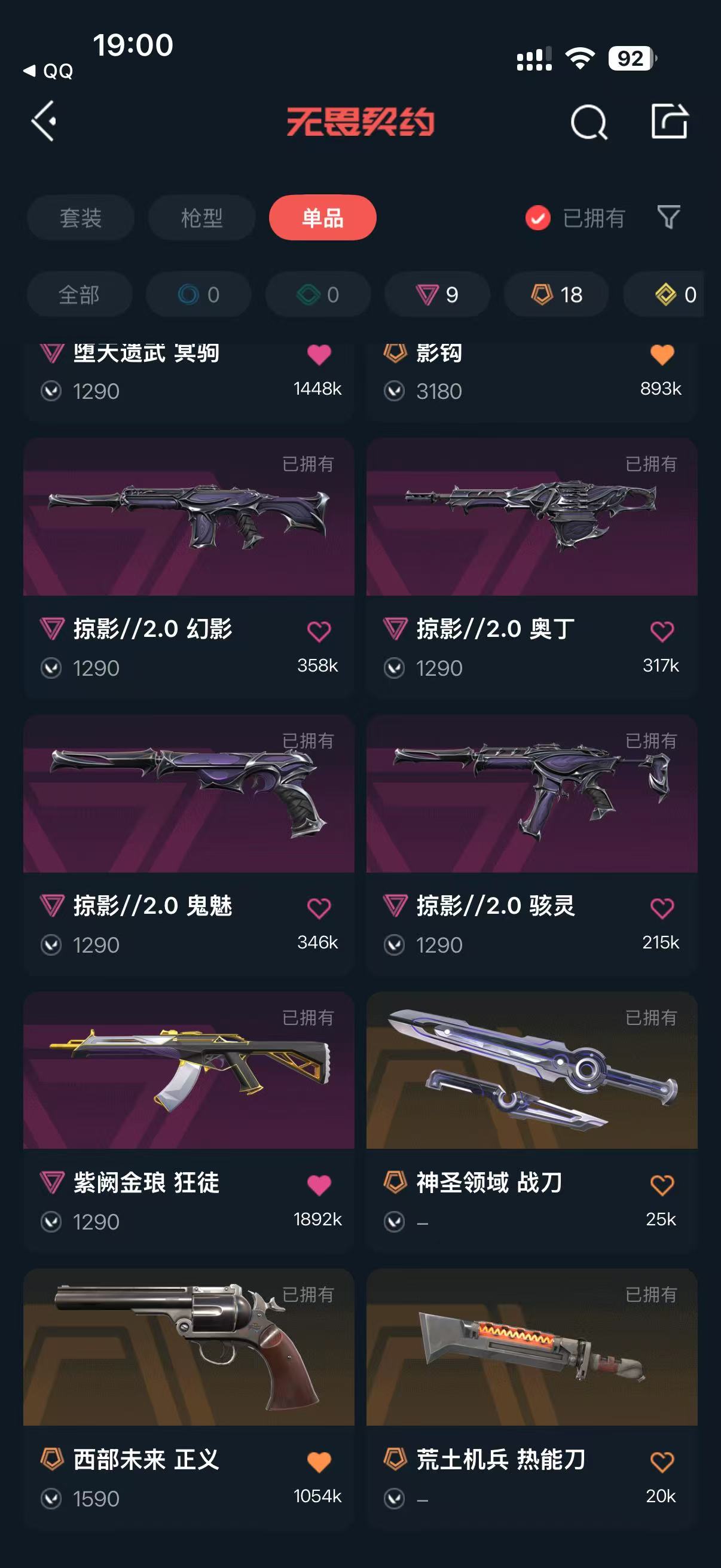Select the 全部 rarity chip

tap(79, 295)
